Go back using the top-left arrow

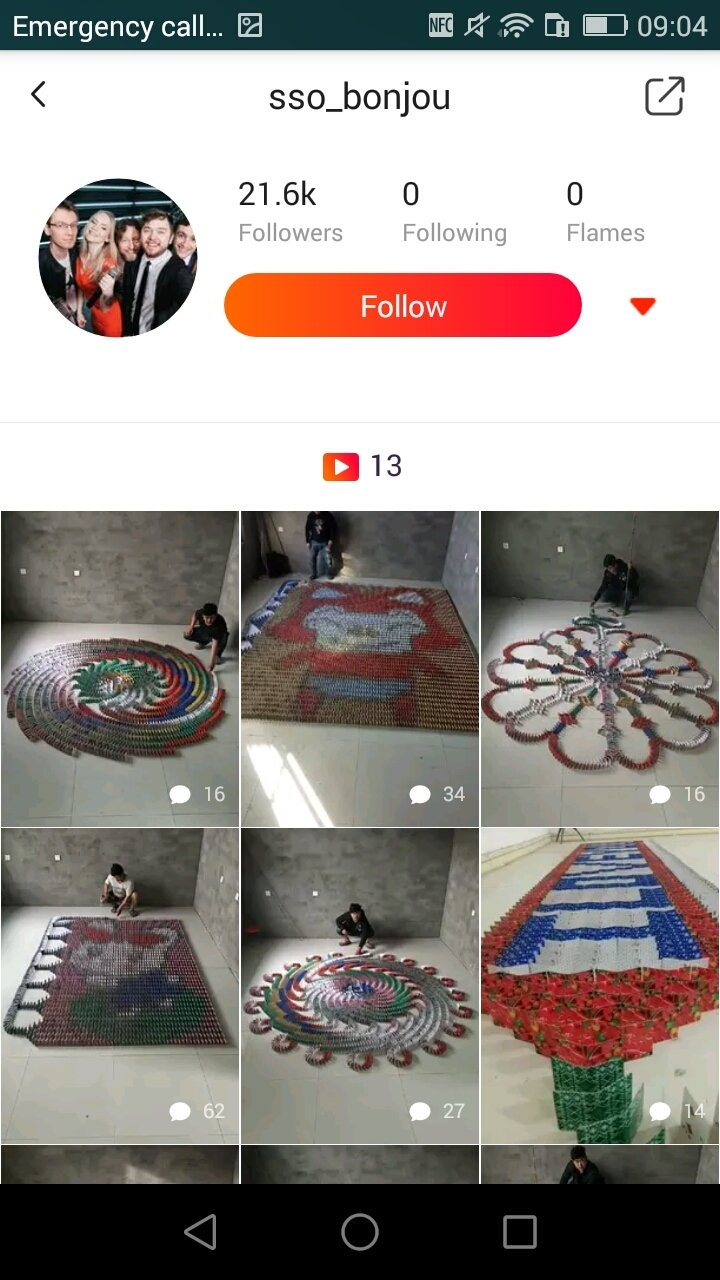(x=38, y=95)
